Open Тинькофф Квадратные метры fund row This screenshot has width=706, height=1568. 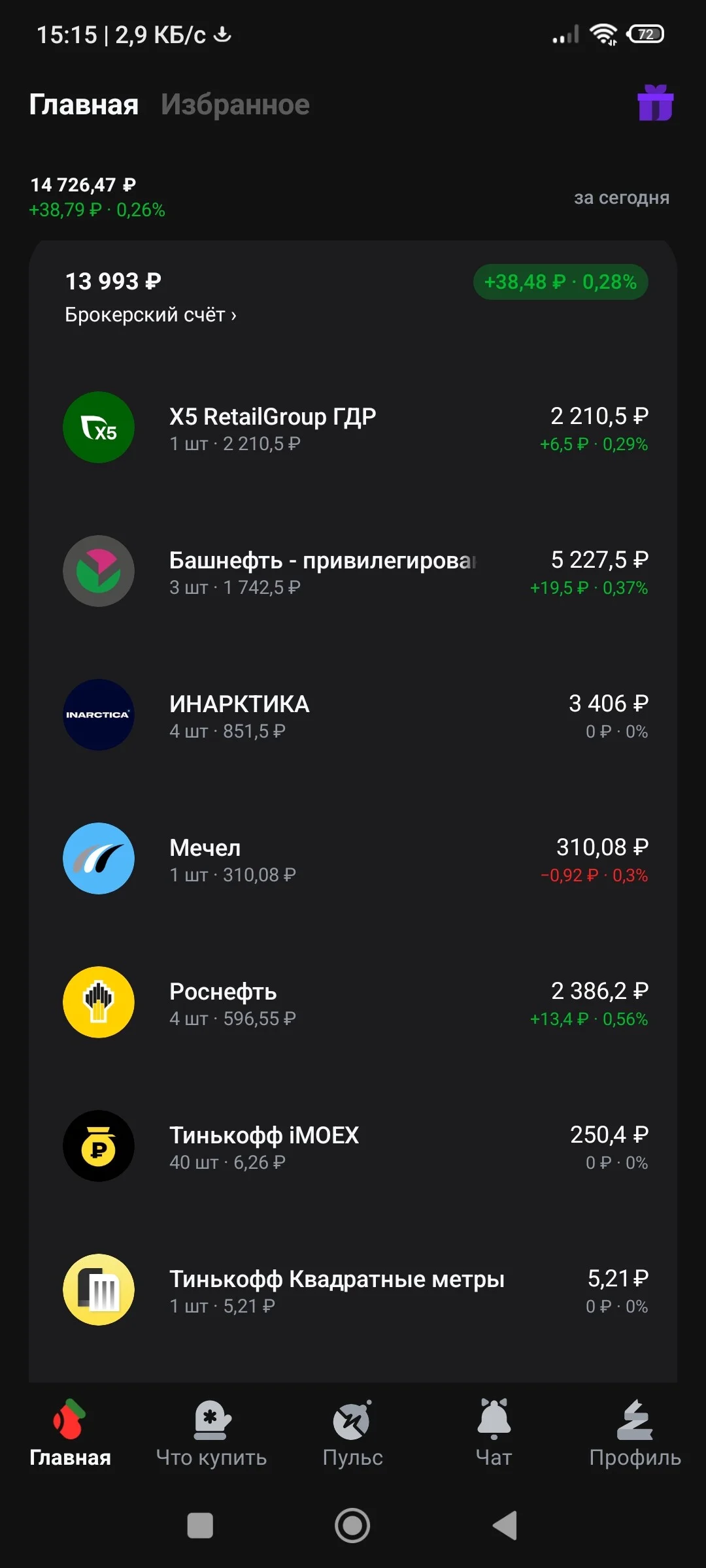(x=353, y=1290)
